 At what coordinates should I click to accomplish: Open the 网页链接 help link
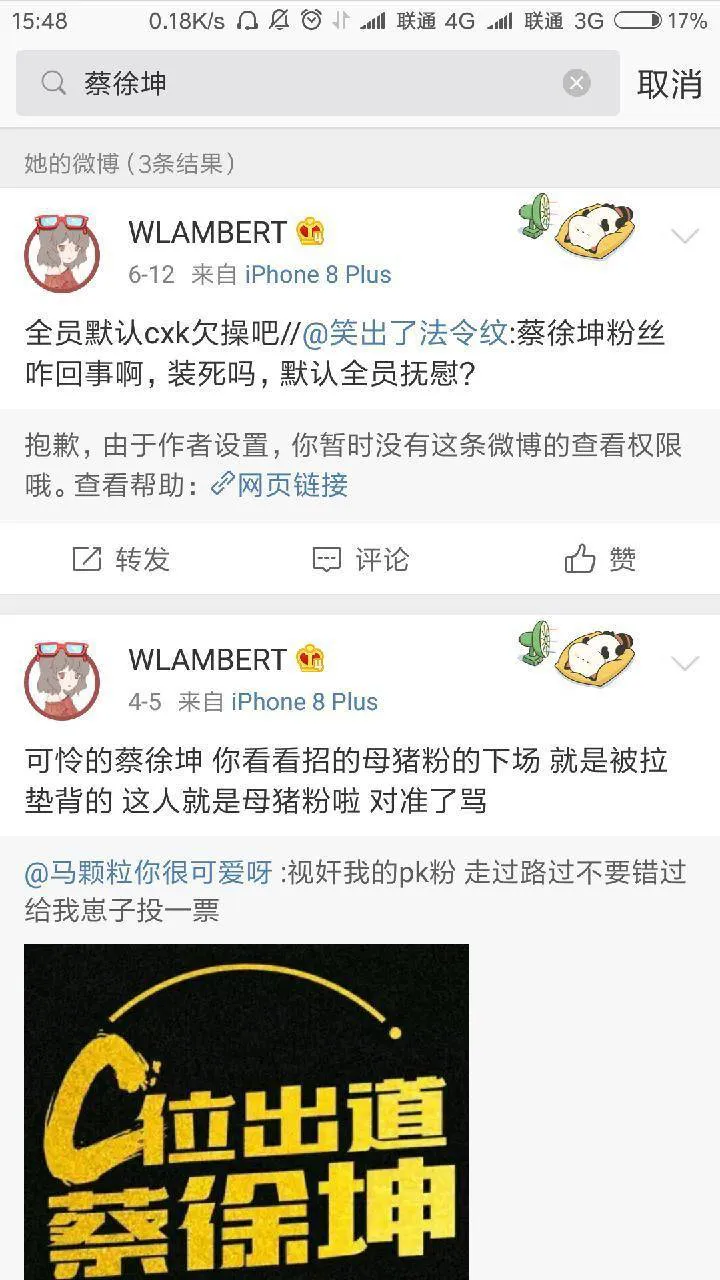280,485
